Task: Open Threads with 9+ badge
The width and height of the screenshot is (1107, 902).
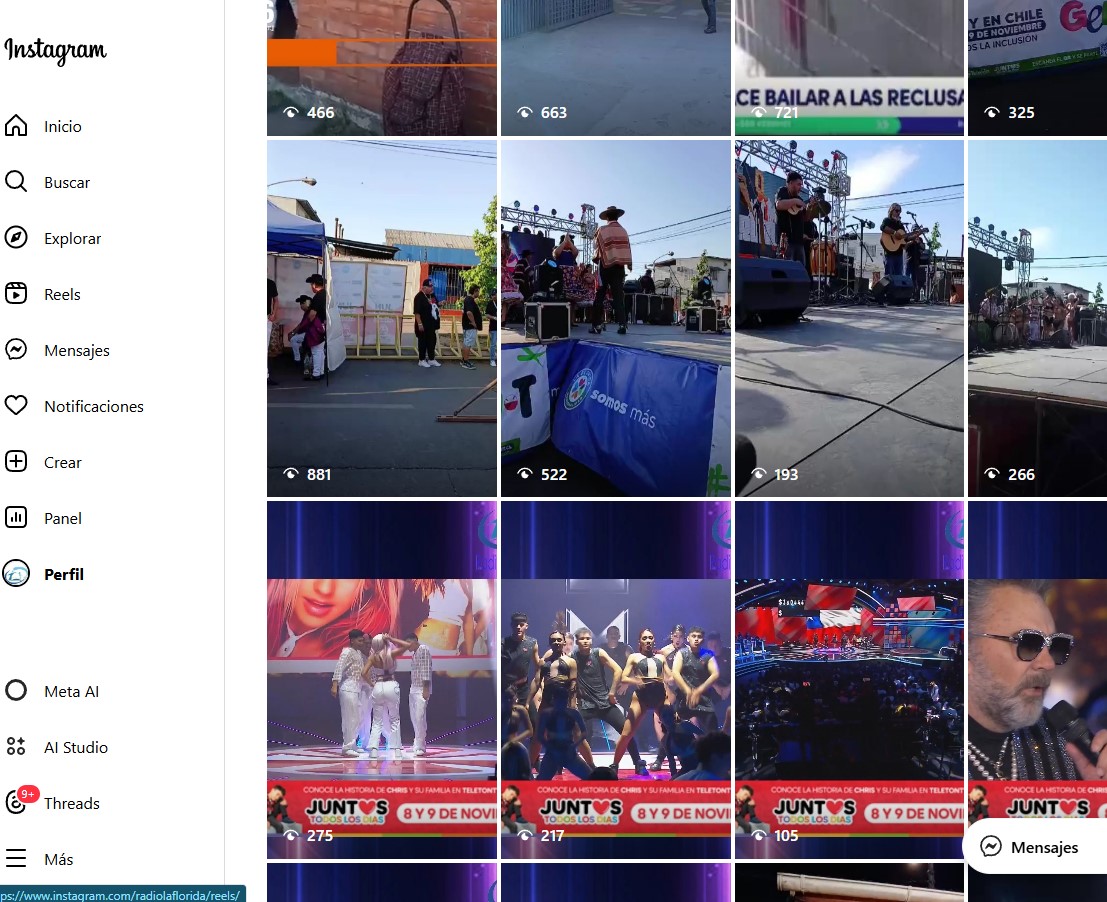Action: pos(71,803)
